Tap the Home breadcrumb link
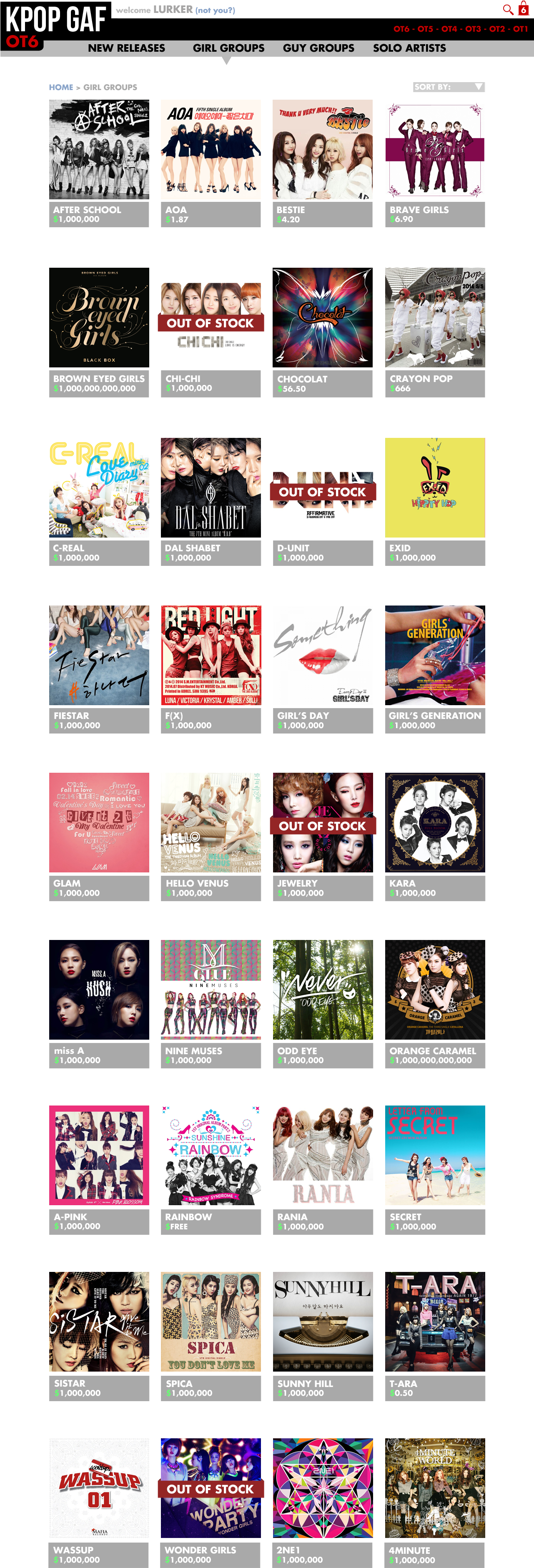Image resolution: width=534 pixels, height=1568 pixels. point(61,87)
